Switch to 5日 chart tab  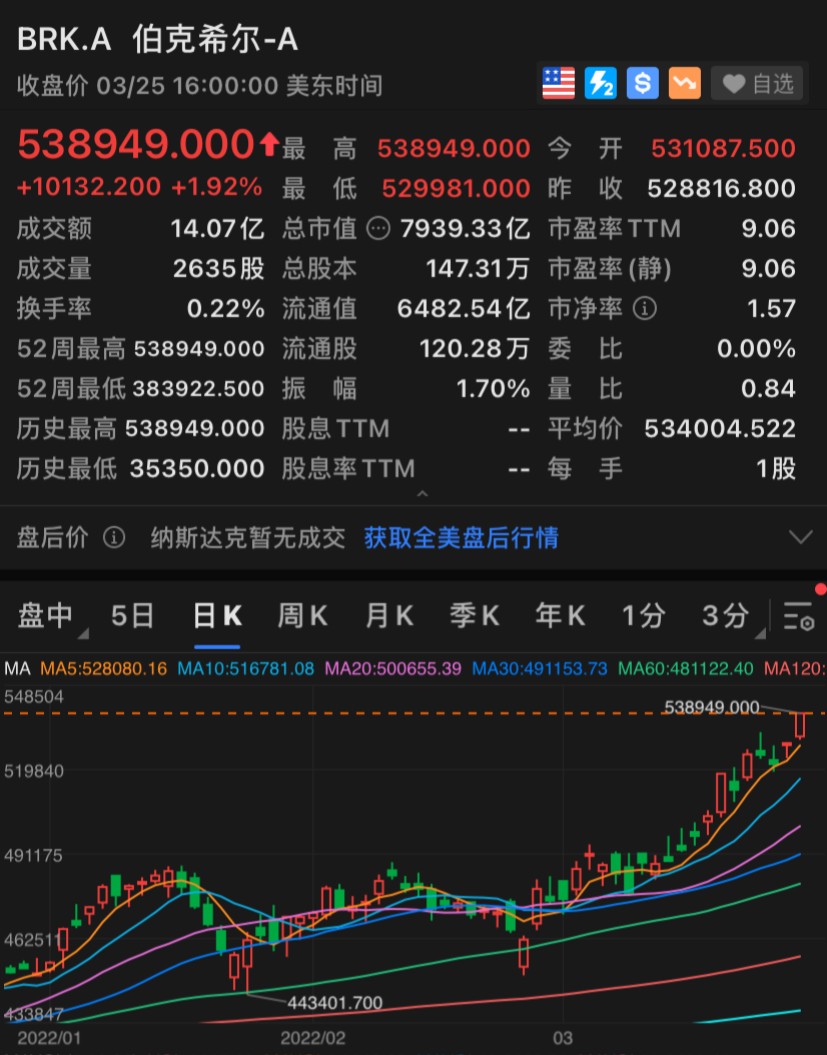point(132,616)
